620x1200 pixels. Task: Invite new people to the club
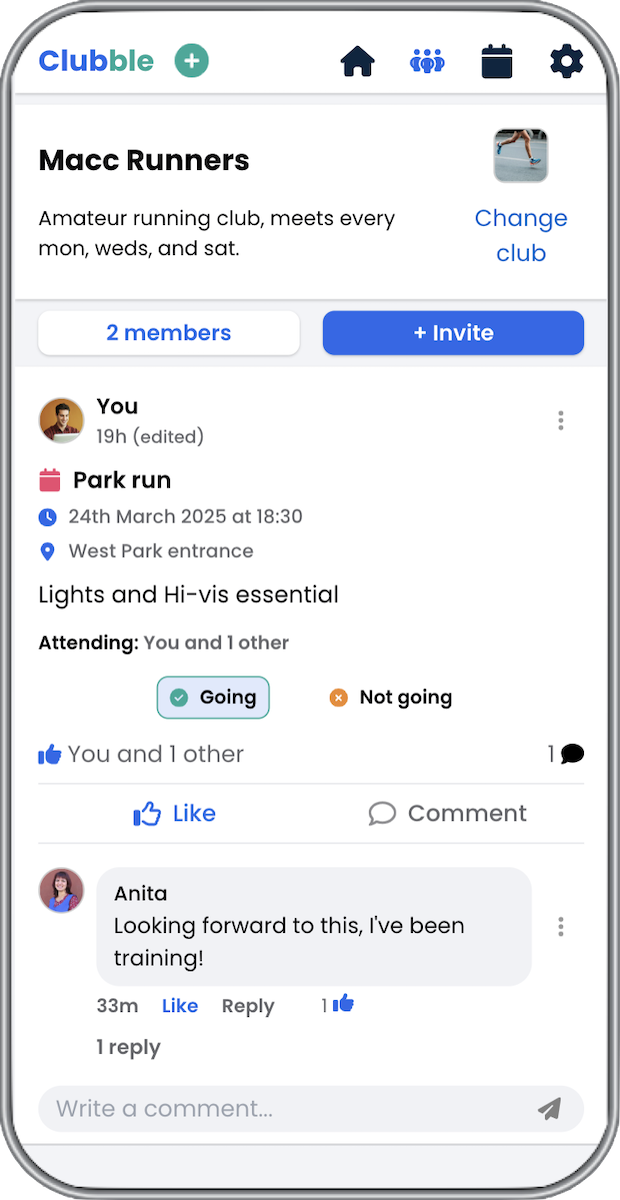tap(453, 333)
